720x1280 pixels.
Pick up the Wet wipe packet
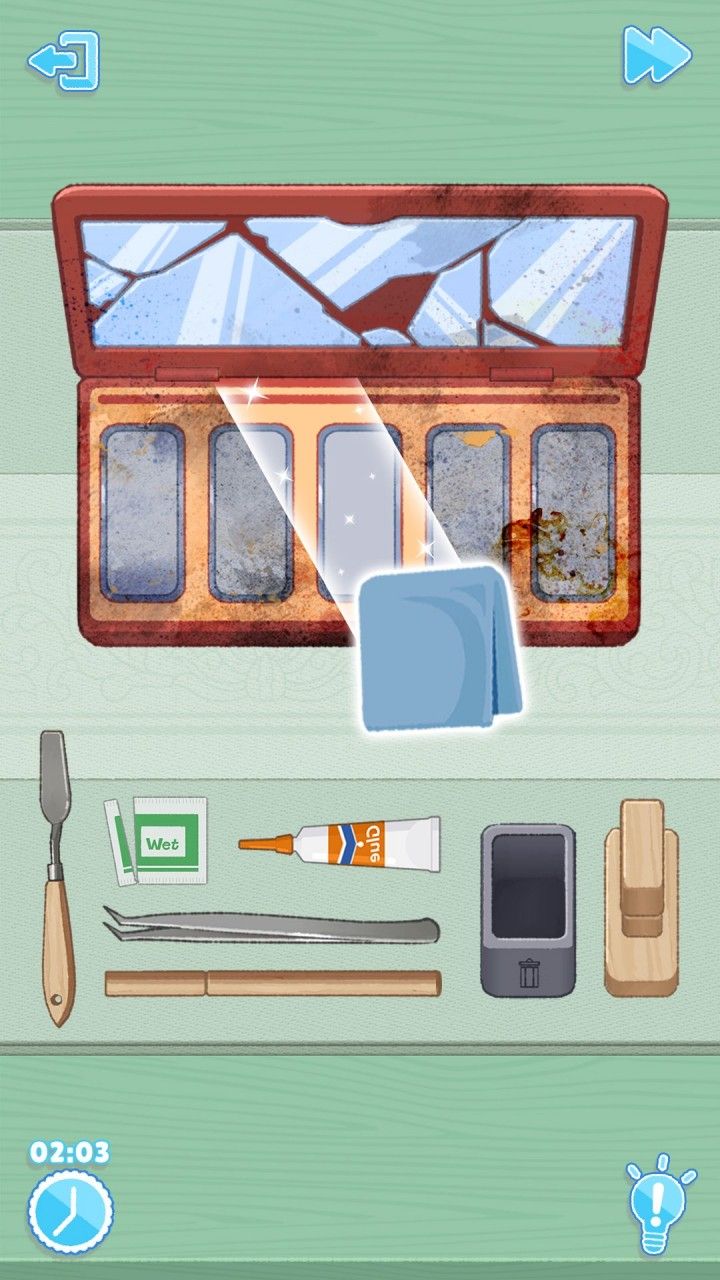click(x=157, y=840)
